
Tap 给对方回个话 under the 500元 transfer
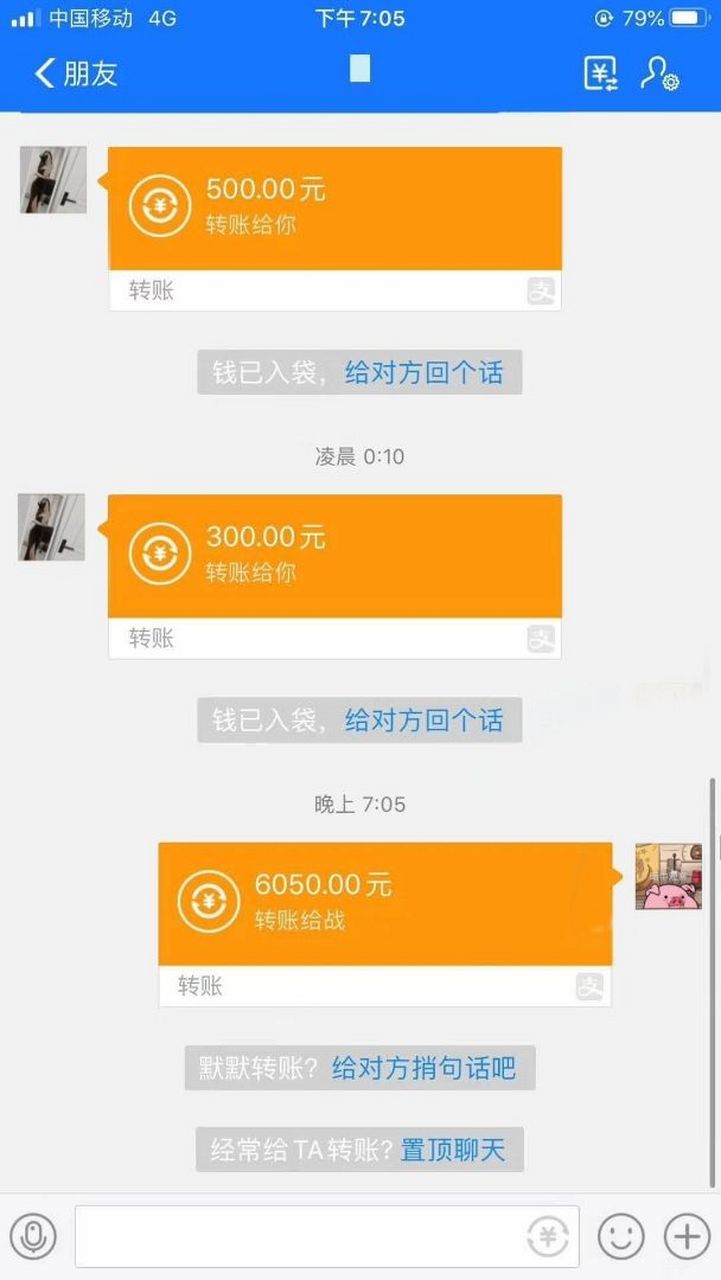[x=418, y=372]
